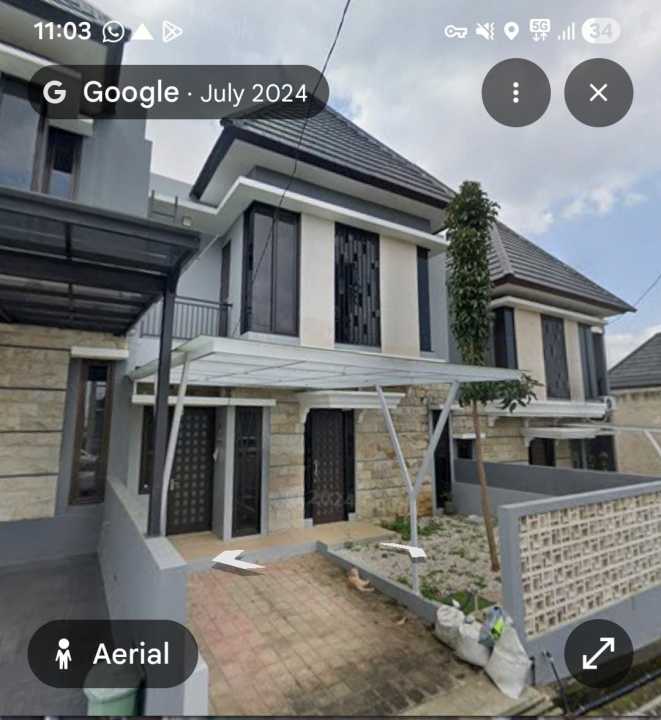This screenshot has height=720, width=661.
Task: Move along the street with right arrow
Action: coord(403,550)
